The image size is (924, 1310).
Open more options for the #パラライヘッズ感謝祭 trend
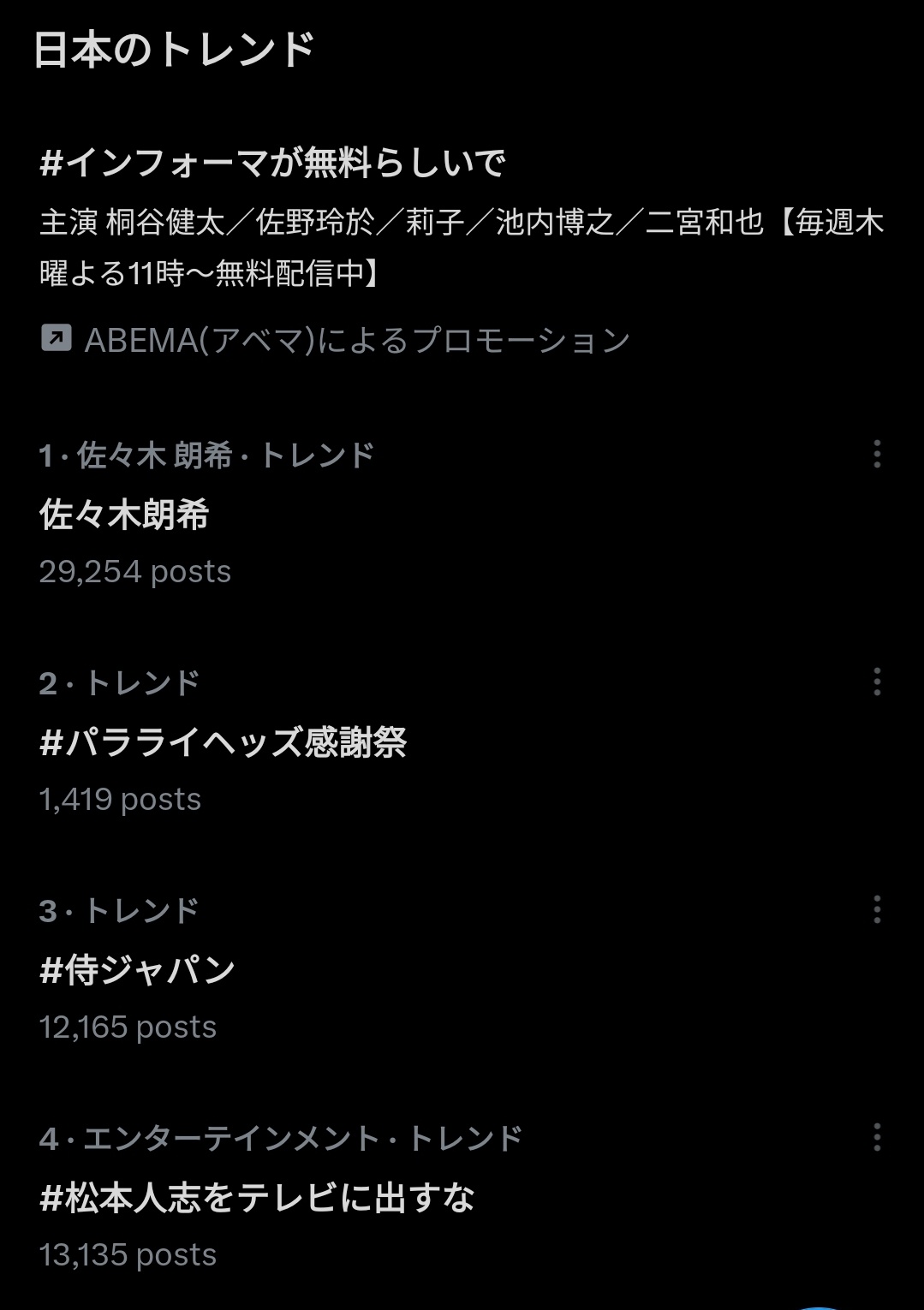pos(877,682)
